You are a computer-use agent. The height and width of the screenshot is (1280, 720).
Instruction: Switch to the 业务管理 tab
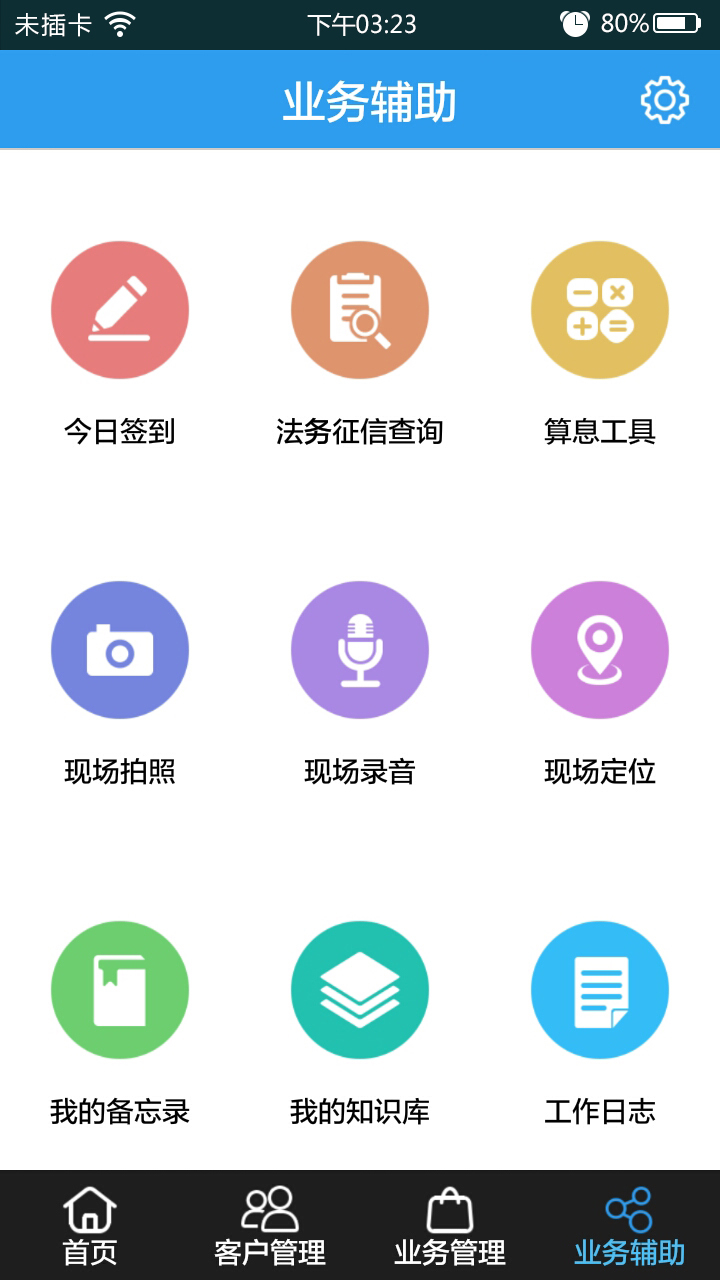pos(450,1226)
